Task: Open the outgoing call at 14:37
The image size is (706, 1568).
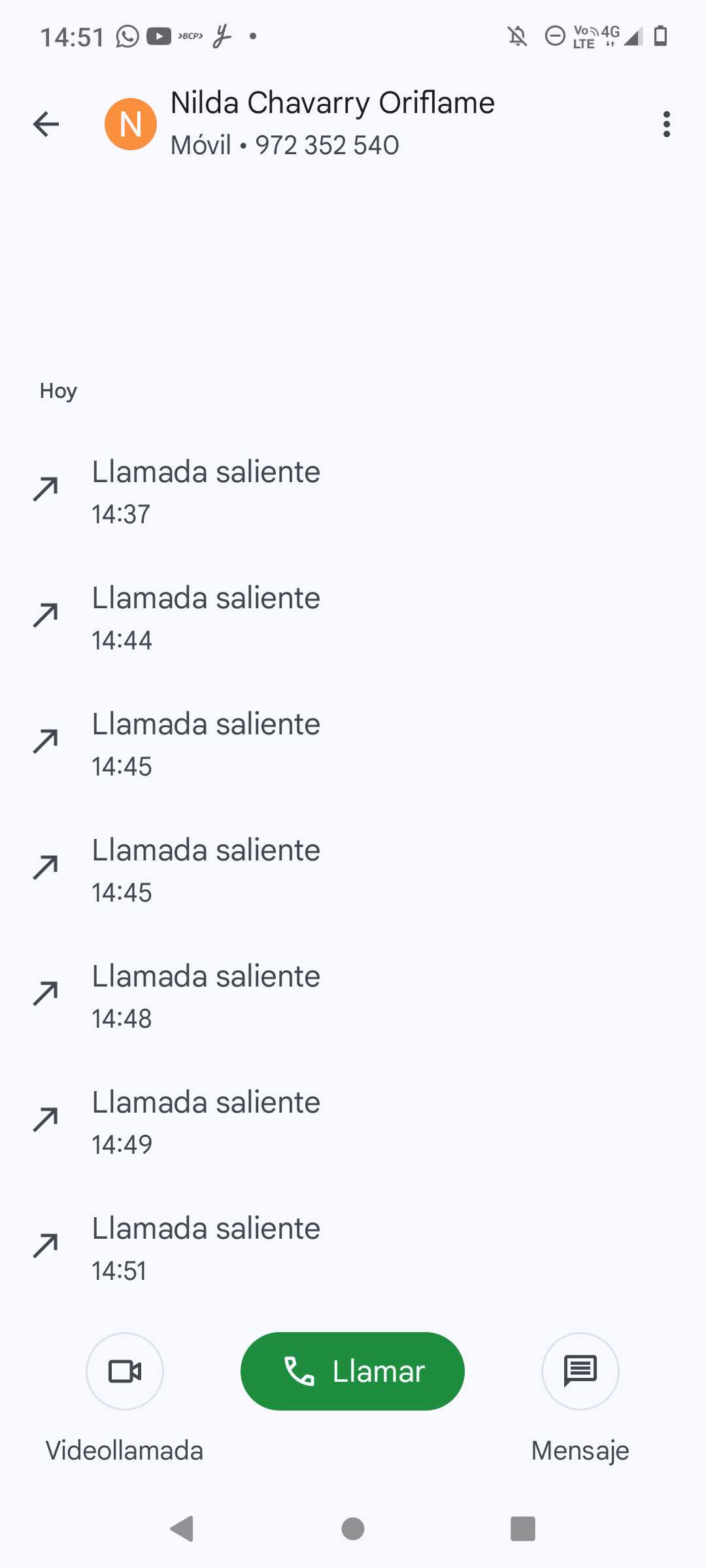Action: (x=206, y=491)
